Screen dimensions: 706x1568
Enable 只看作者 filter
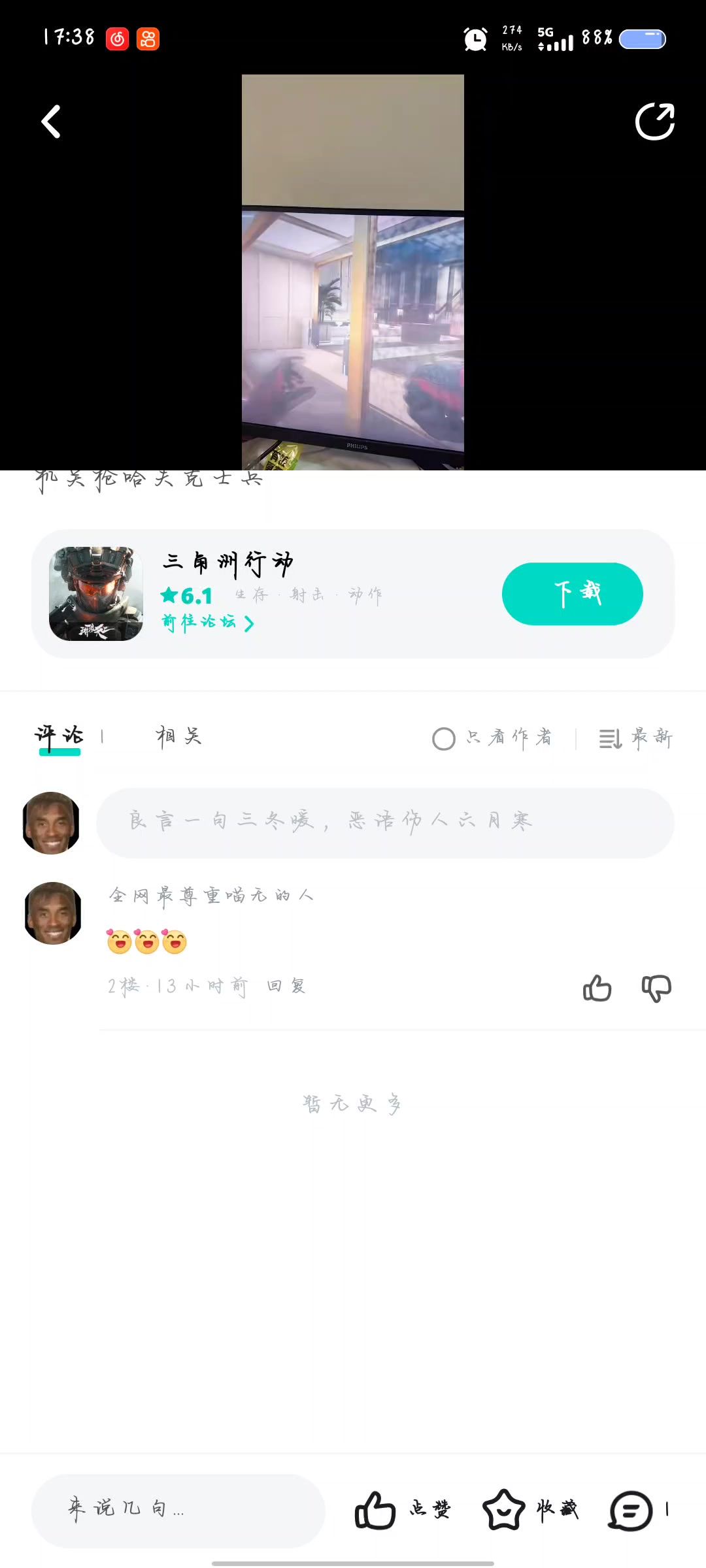coord(493,738)
